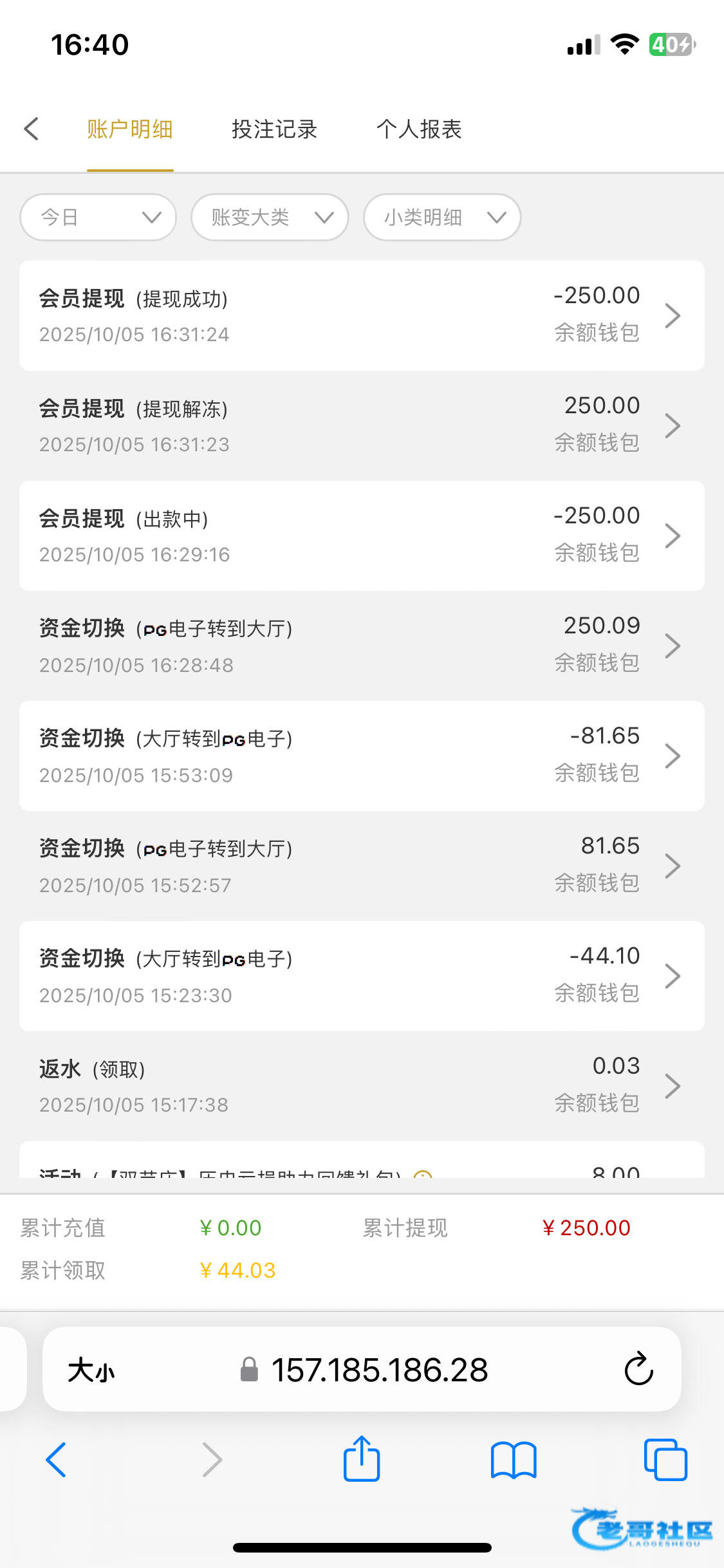Screen dimensions: 724x1568
Task: Tap the 157.185.186.28 address bar
Action: click(380, 1370)
